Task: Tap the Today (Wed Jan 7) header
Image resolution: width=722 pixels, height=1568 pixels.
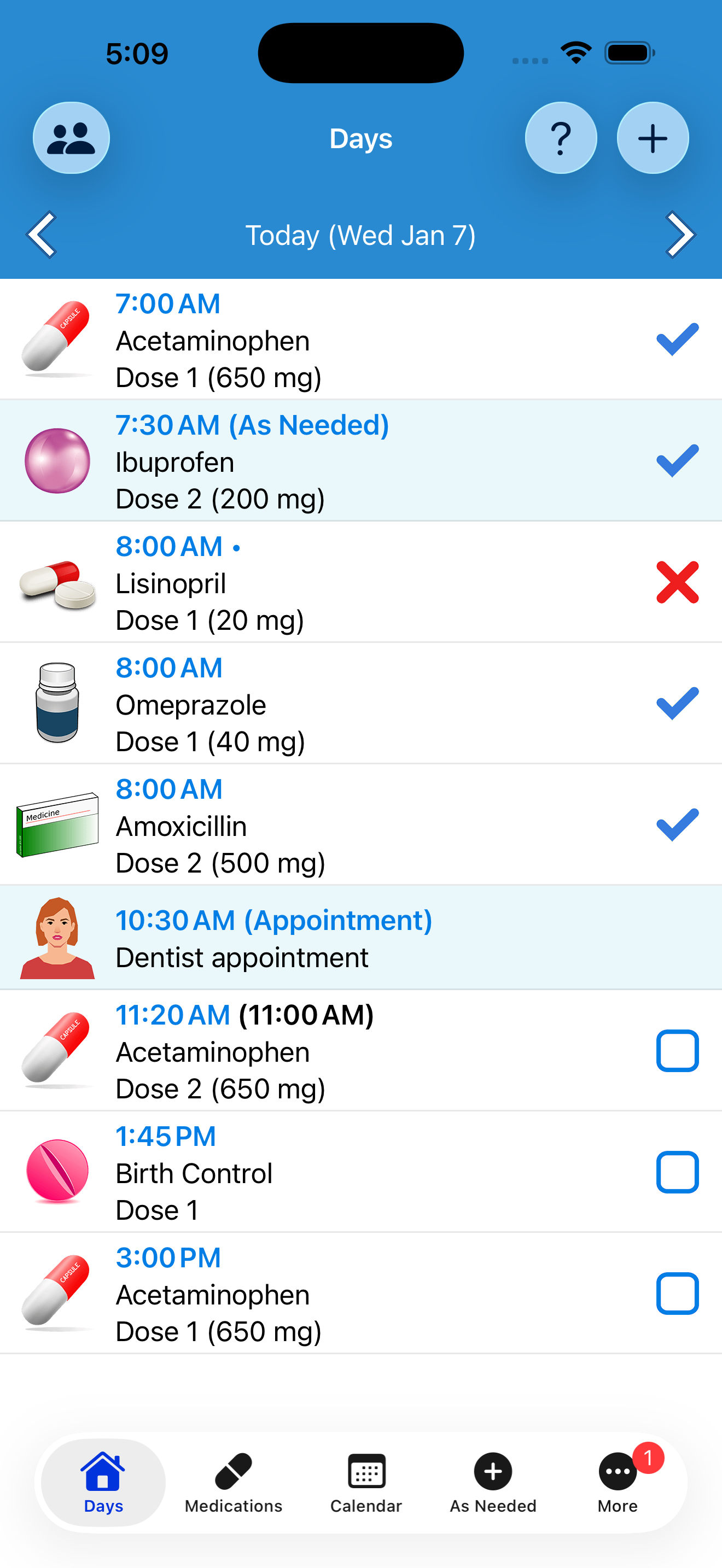Action: 361,235
